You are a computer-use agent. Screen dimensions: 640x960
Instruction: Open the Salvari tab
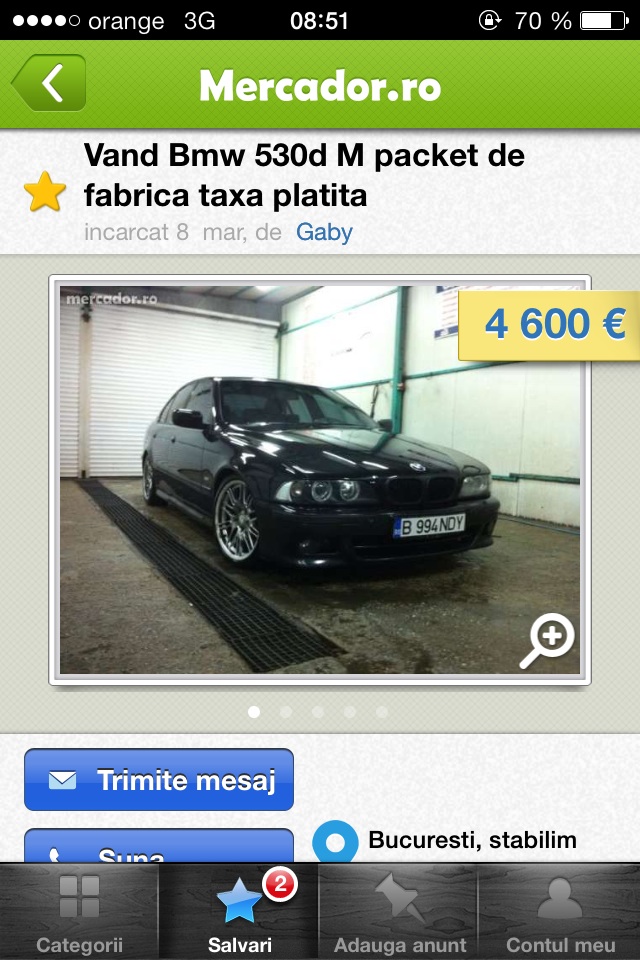tap(240, 912)
